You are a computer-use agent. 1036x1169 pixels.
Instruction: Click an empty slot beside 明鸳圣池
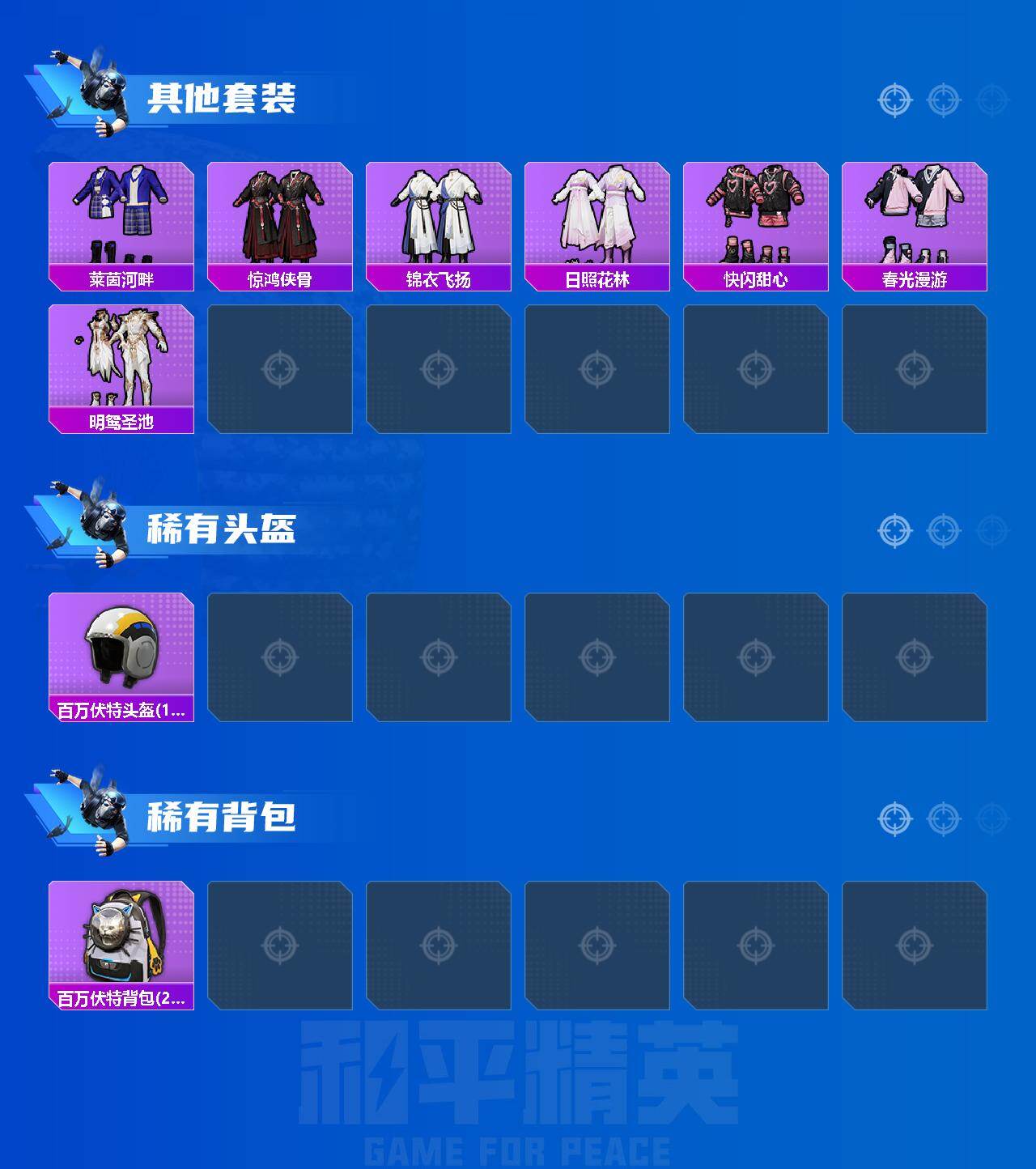(279, 367)
